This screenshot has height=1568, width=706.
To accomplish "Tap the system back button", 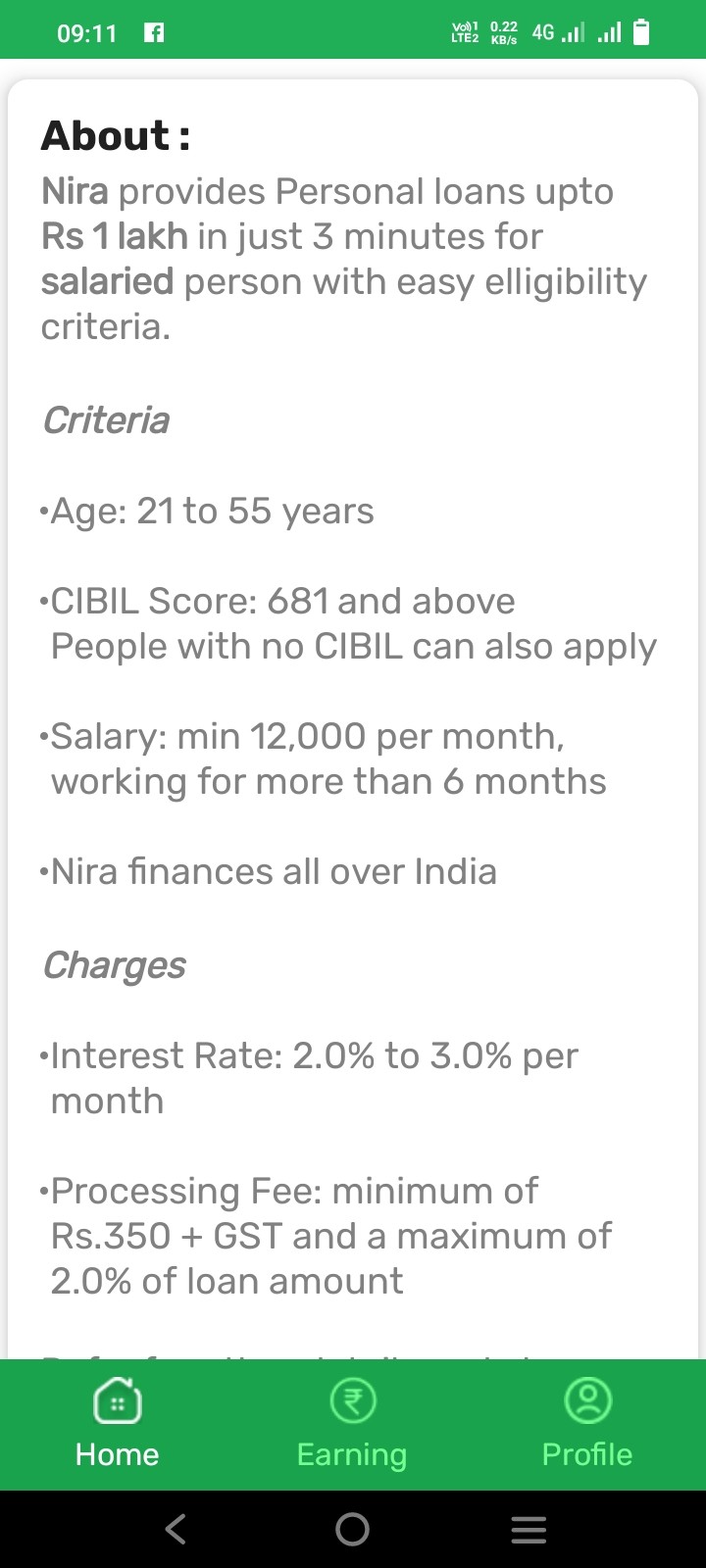I will [176, 1529].
